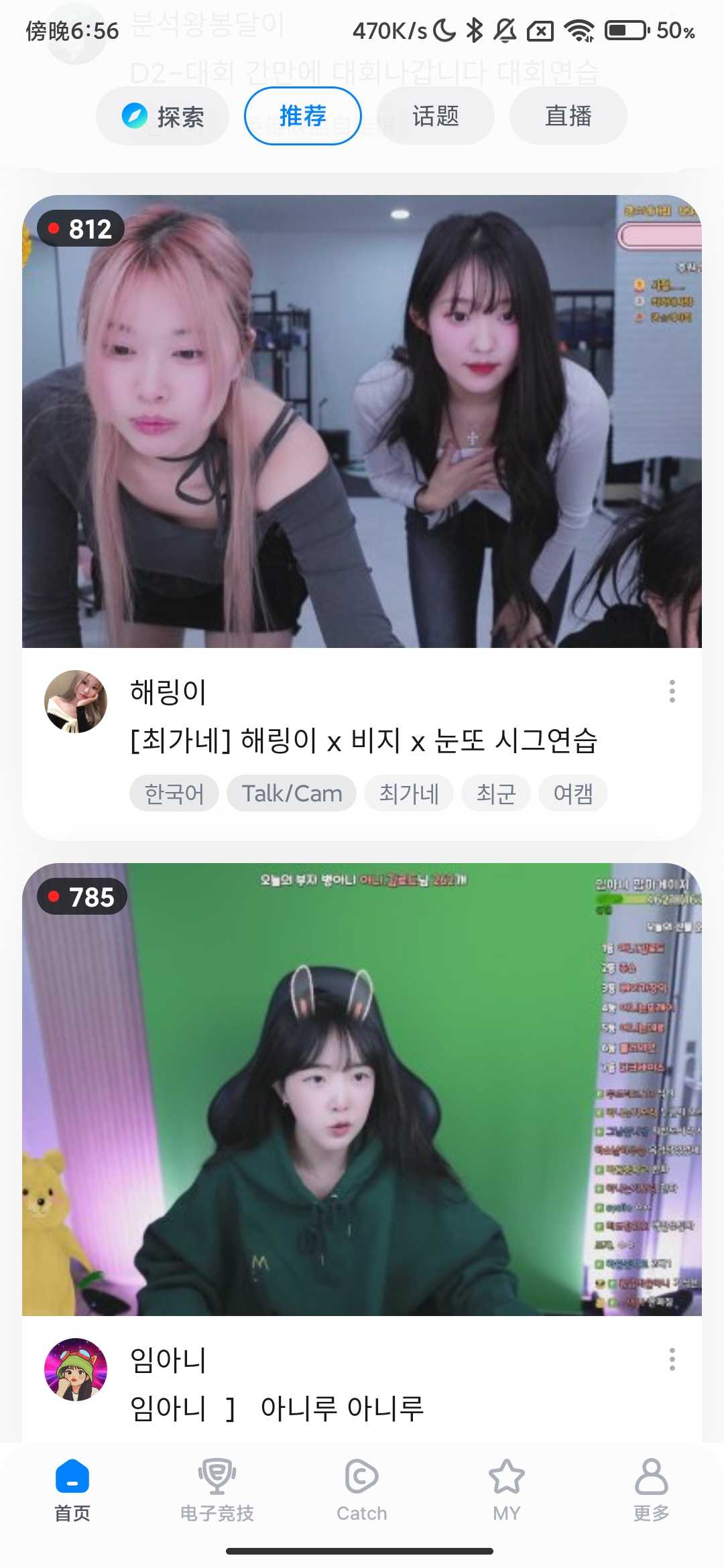The height and width of the screenshot is (1568, 724).
Task: Switch to the 直播 tab
Action: click(x=567, y=115)
